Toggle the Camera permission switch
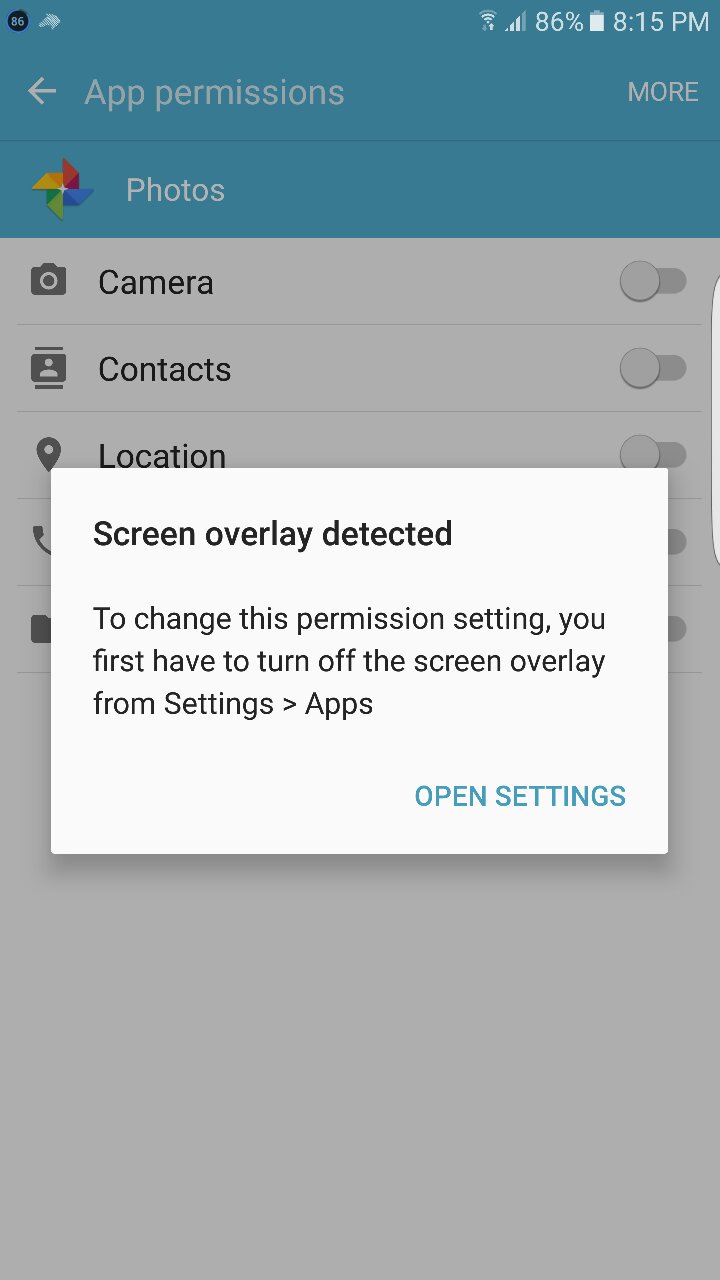 pos(653,282)
